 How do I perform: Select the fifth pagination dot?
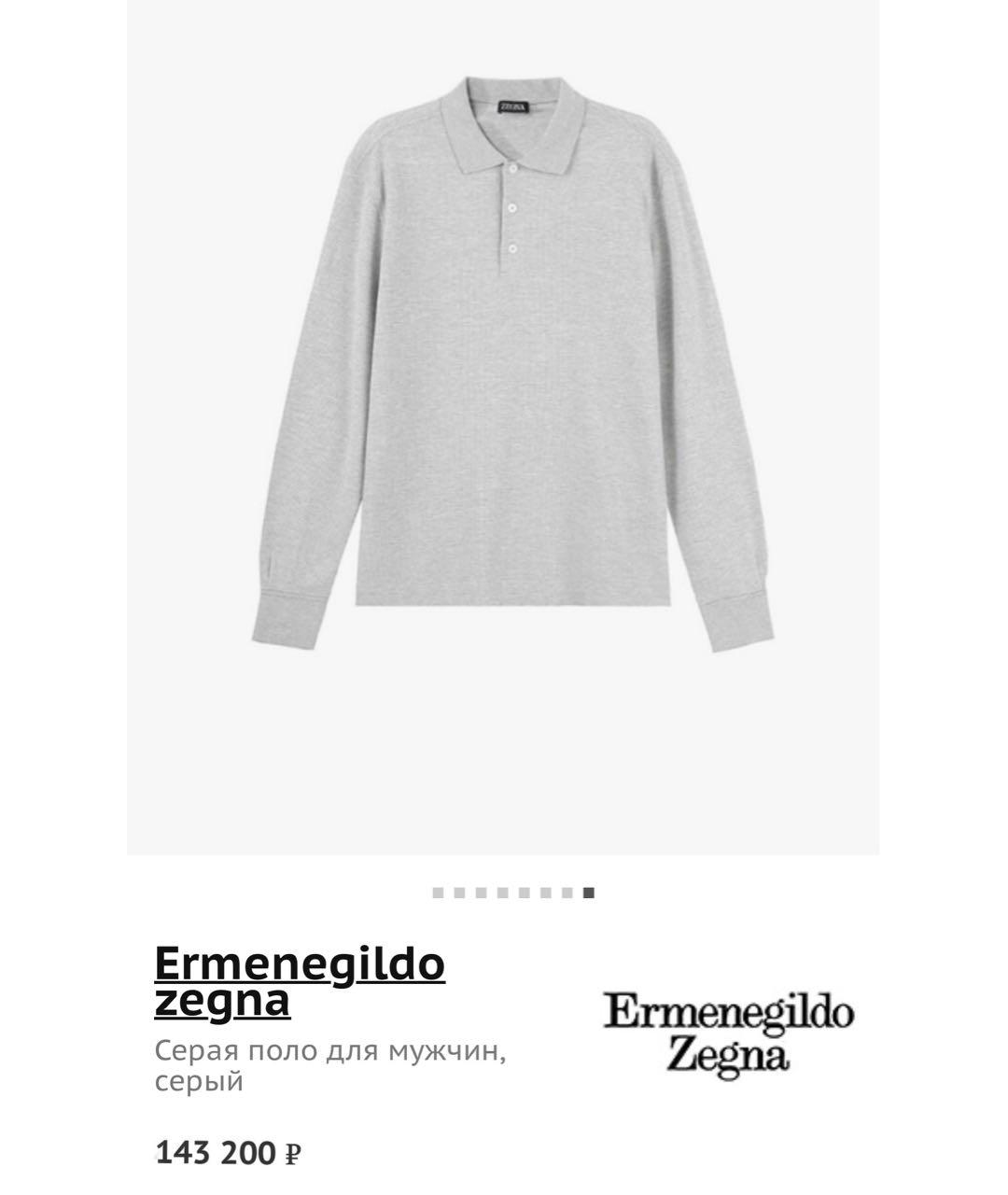tap(524, 892)
